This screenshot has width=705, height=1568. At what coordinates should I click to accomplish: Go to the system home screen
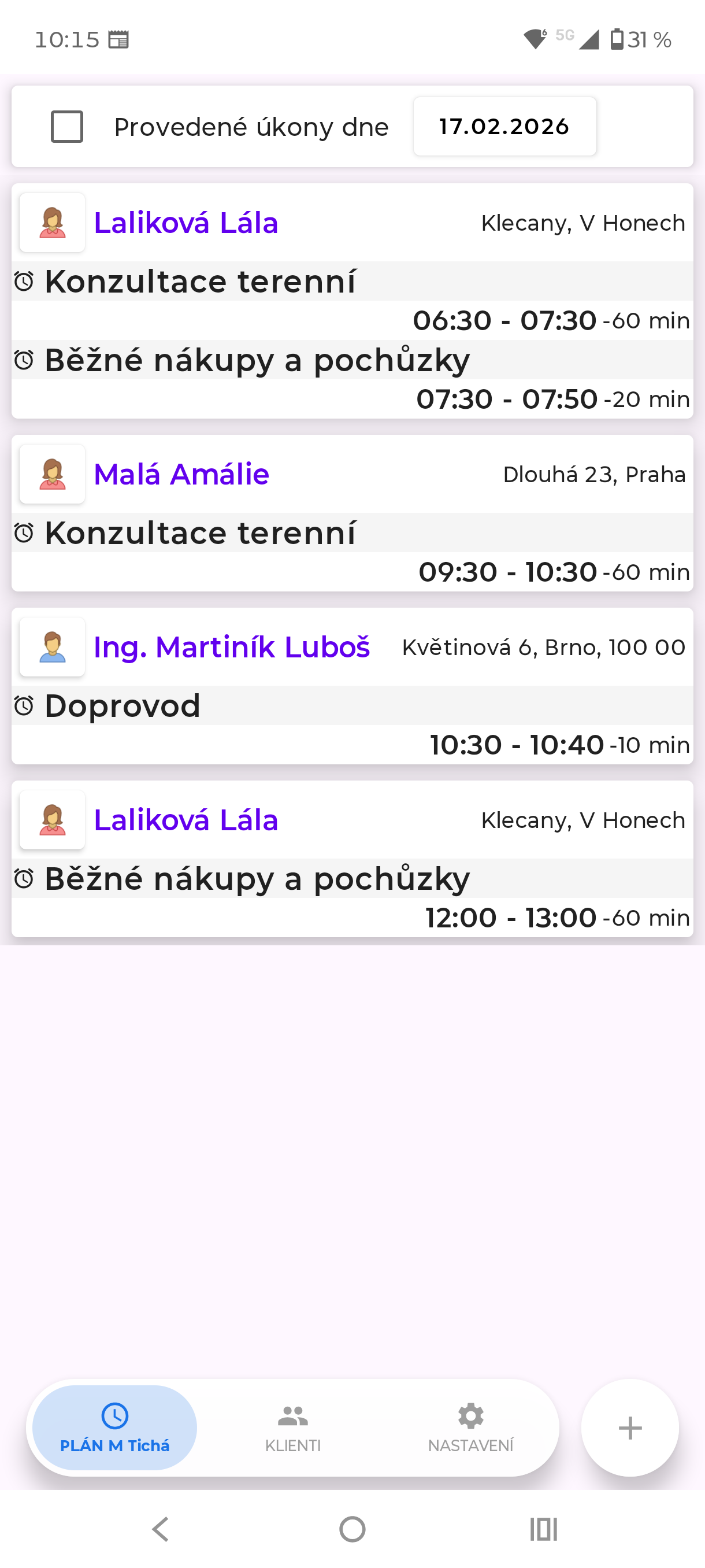352,1529
